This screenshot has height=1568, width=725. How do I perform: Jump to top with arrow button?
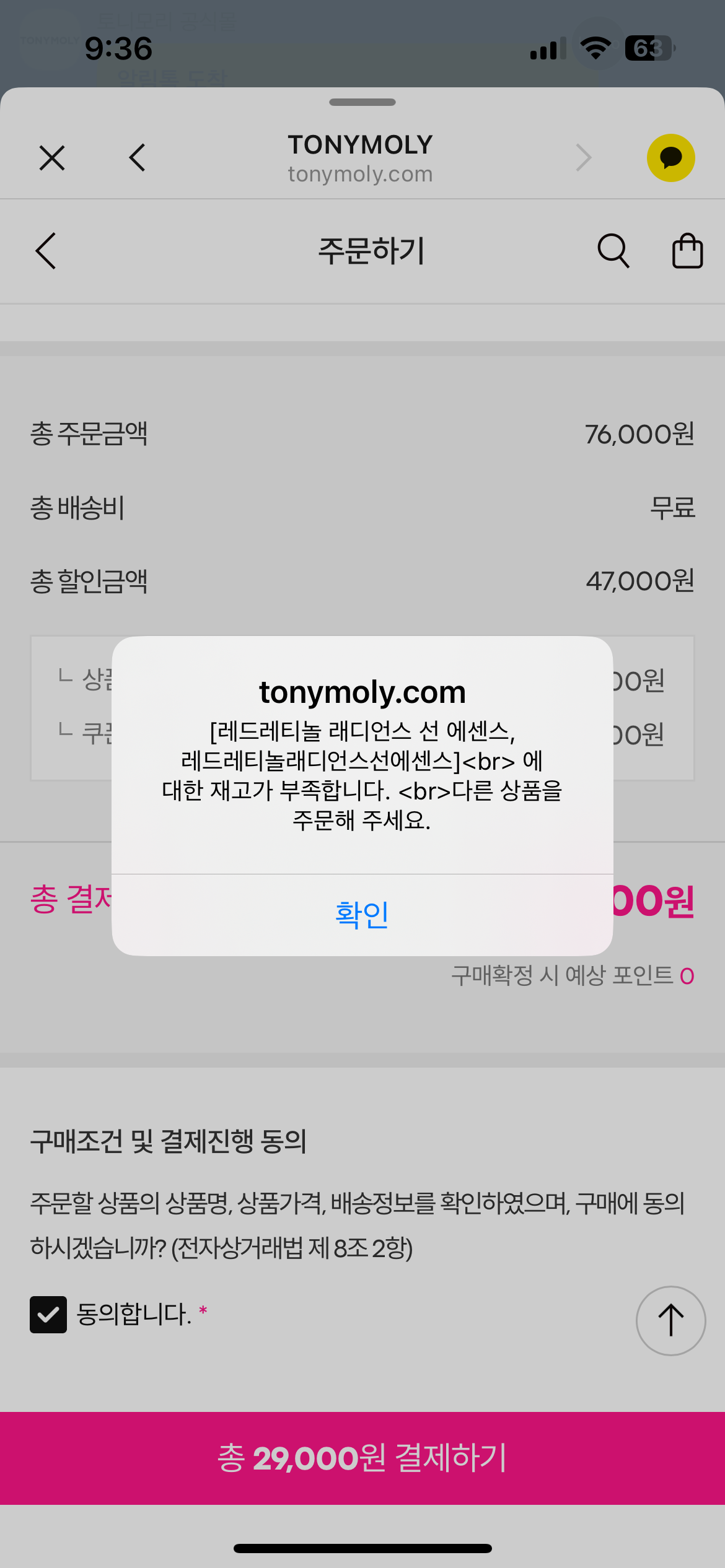coord(670,1320)
